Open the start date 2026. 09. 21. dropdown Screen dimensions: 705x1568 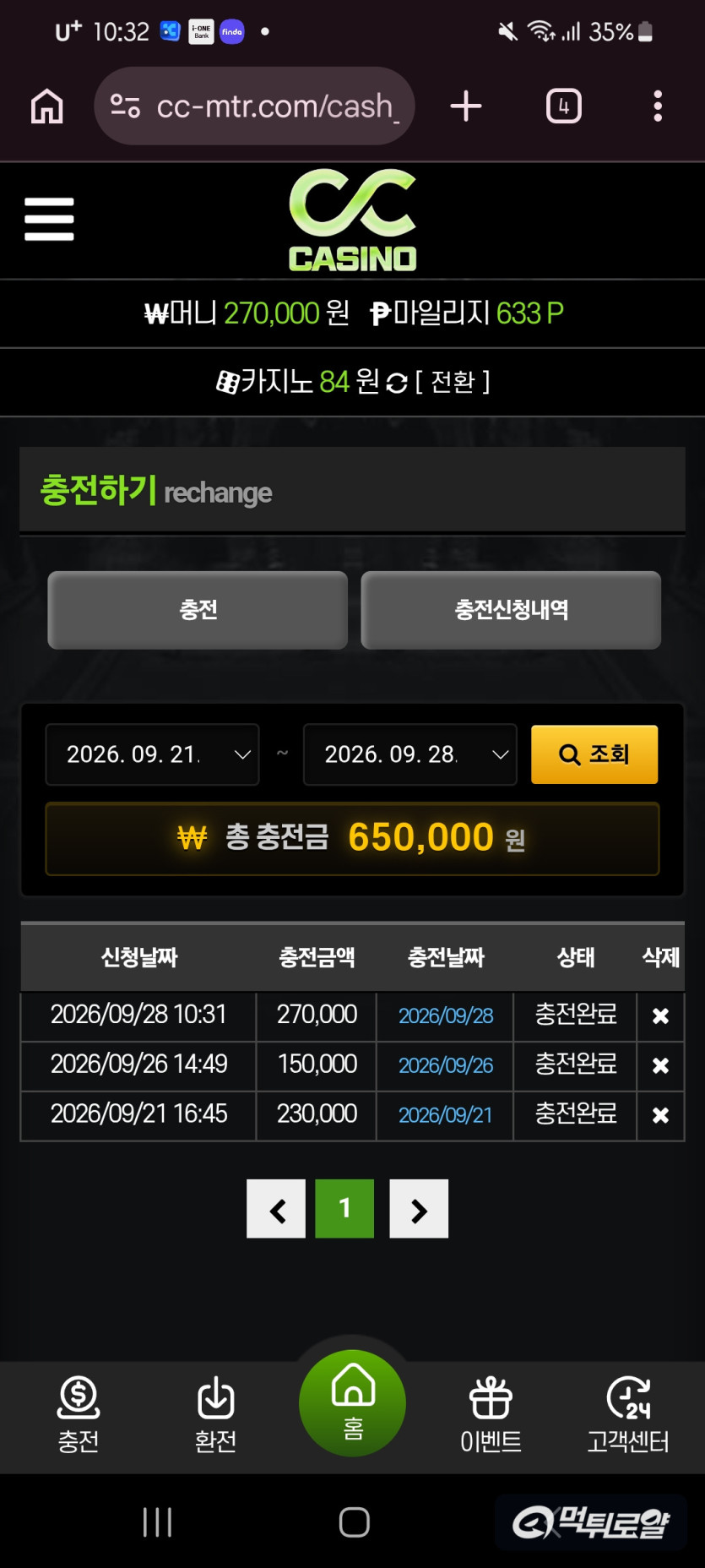(153, 754)
